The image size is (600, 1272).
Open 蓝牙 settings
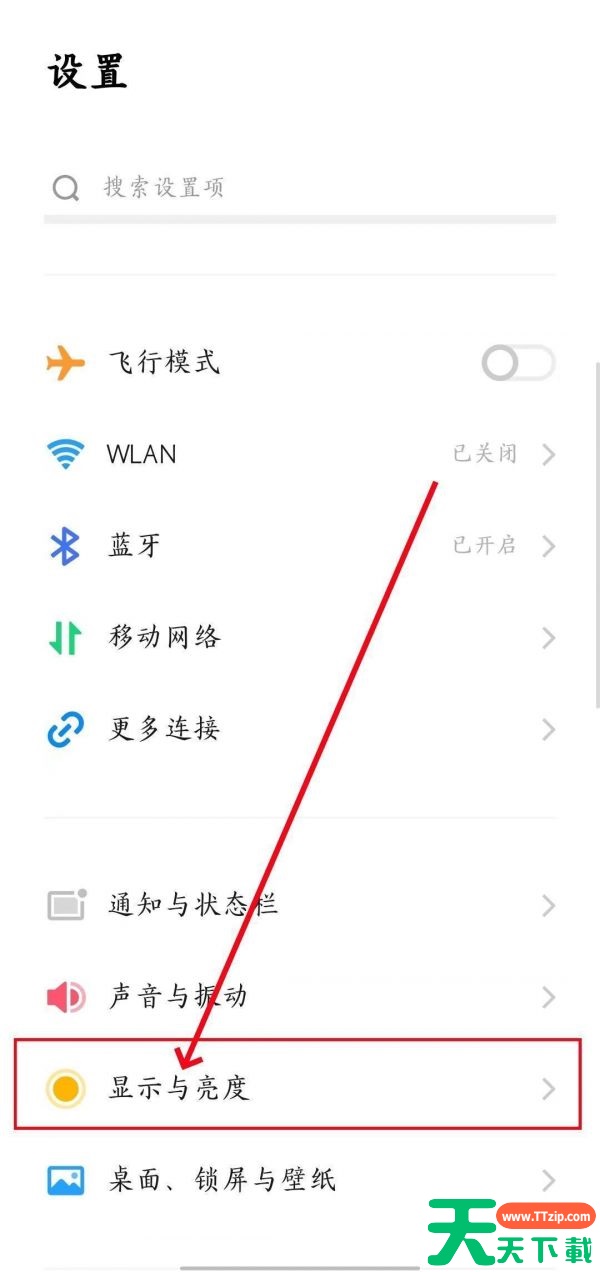pos(300,546)
